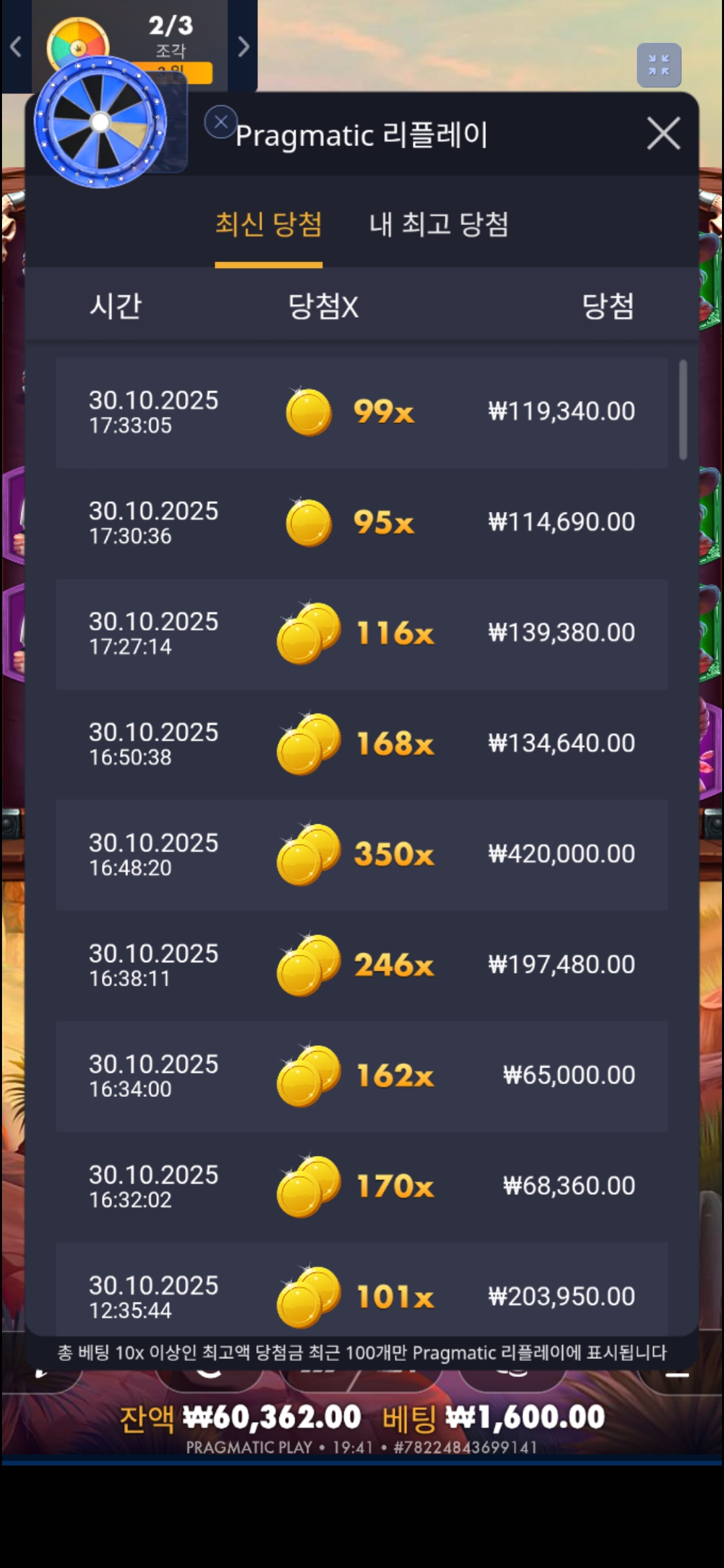The height and width of the screenshot is (1568, 724).
Task: Open the 95x replay from 17:30:36
Action: 362,523
